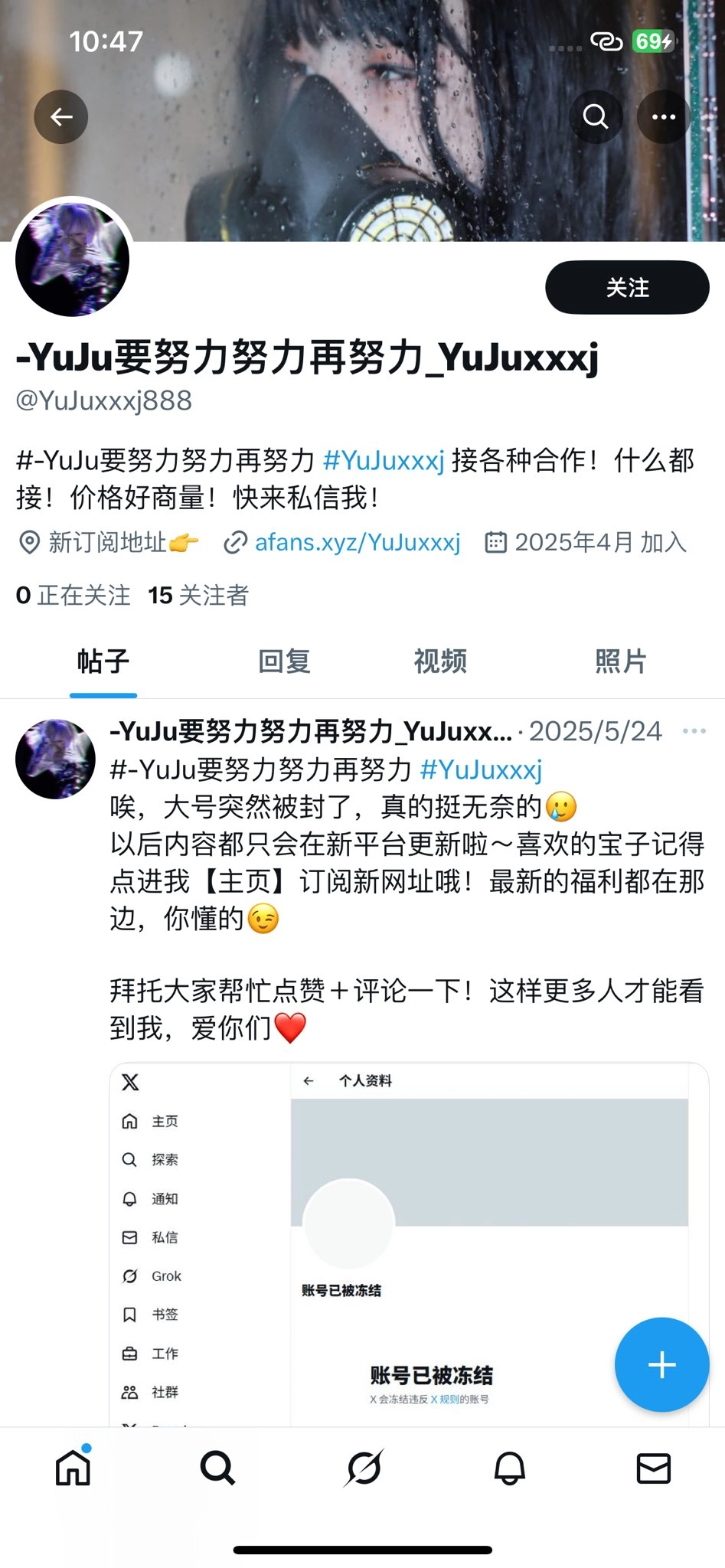725x1568 pixels.
Task: View the 0 正在关注 following list
Action: point(73,595)
